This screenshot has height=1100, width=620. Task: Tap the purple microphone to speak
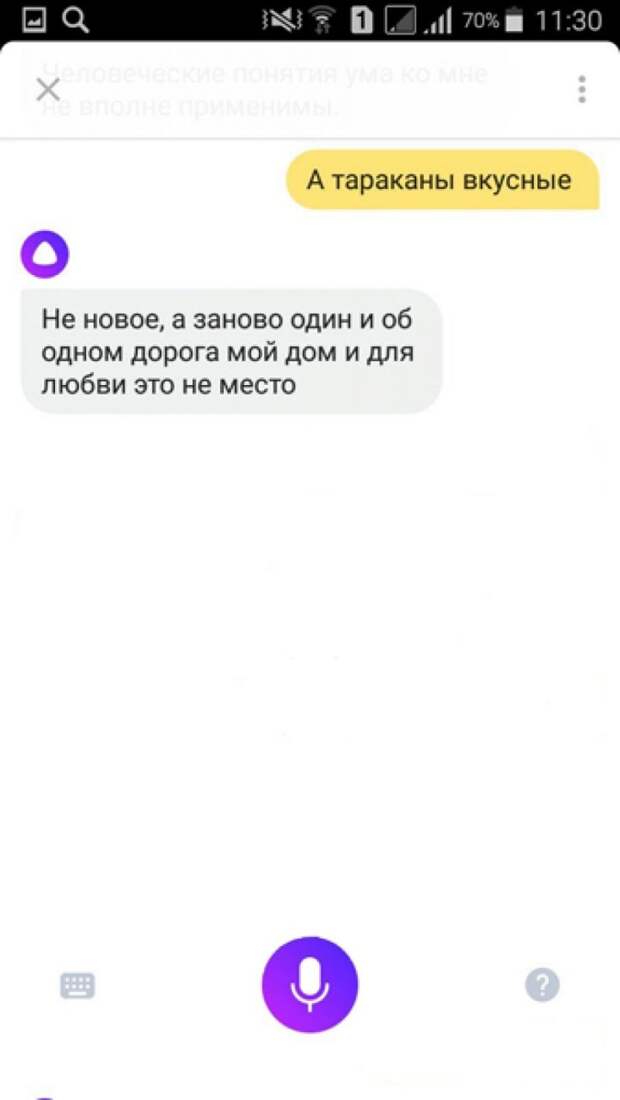click(310, 984)
